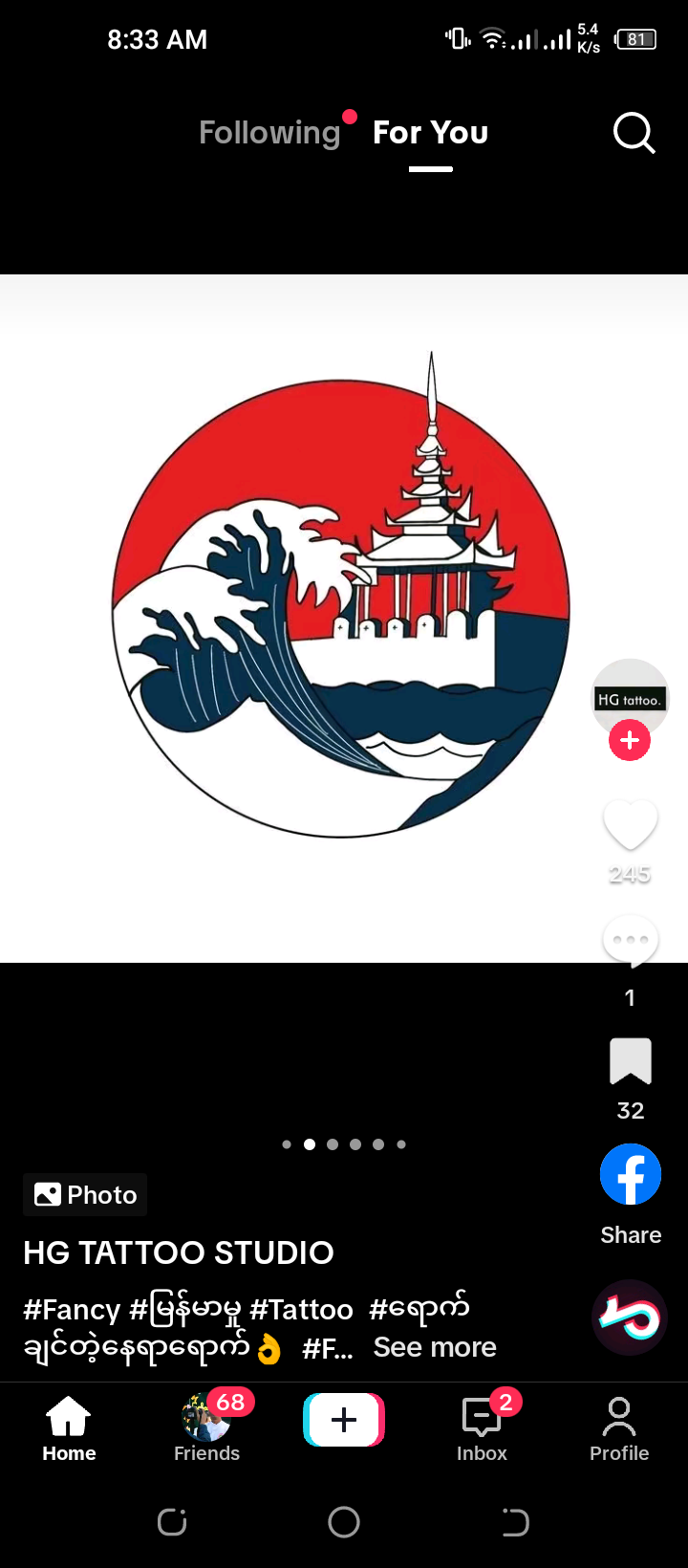Go to the Home tab
The height and width of the screenshot is (1568, 688).
(x=69, y=1428)
